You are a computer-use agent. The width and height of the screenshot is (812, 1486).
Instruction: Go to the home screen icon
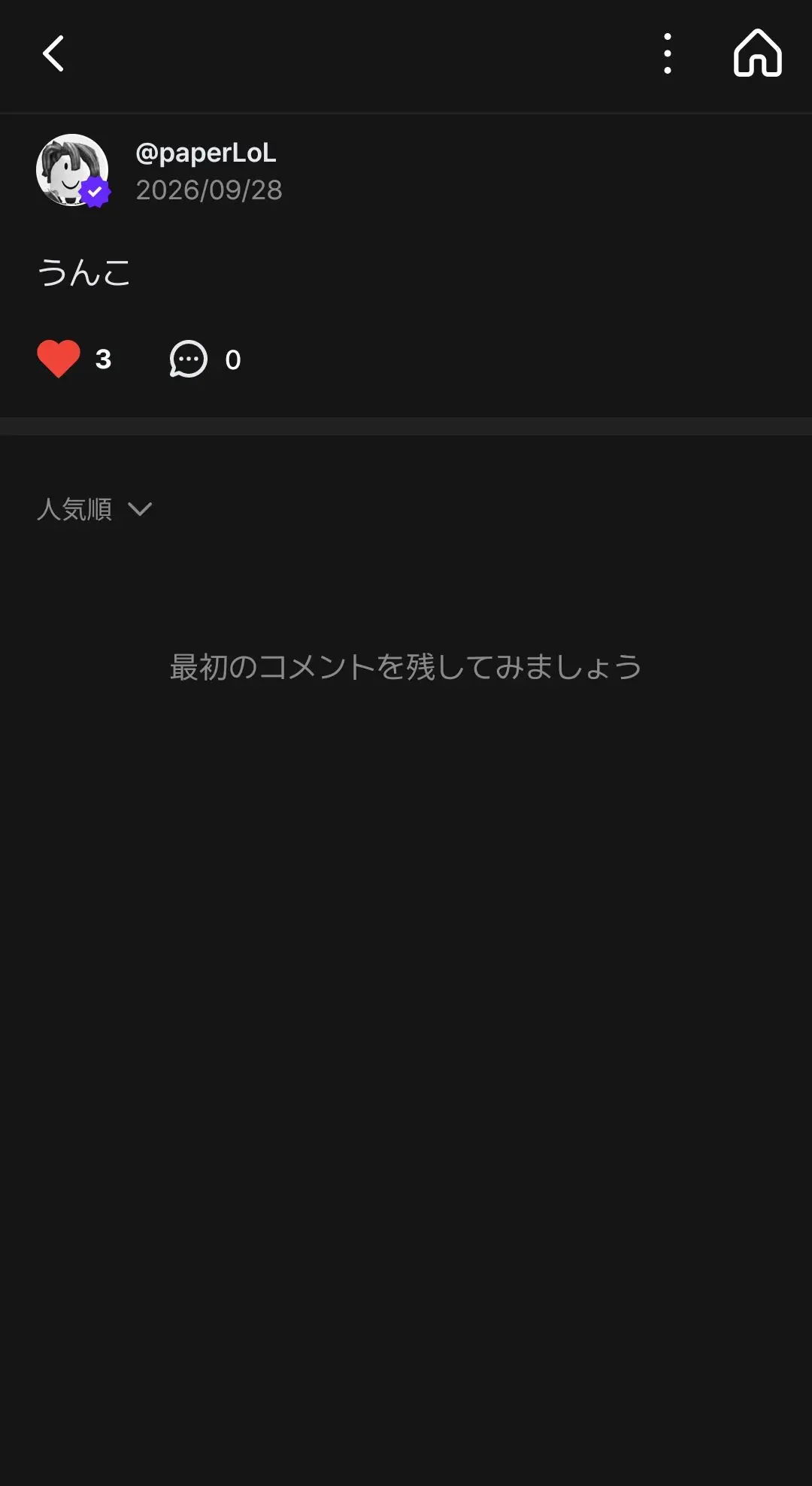coord(757,53)
